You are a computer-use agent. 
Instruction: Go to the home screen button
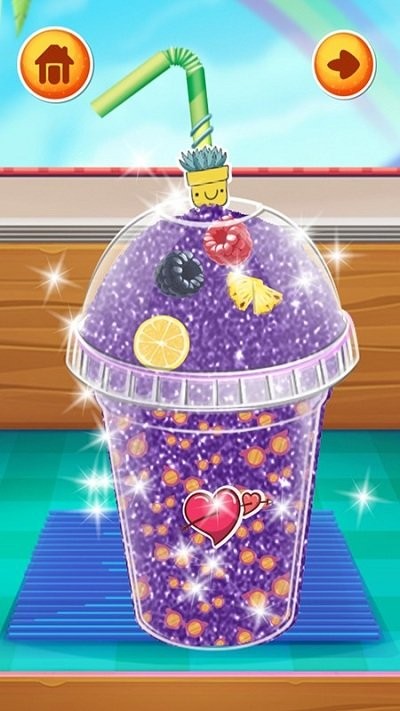[x=55, y=64]
